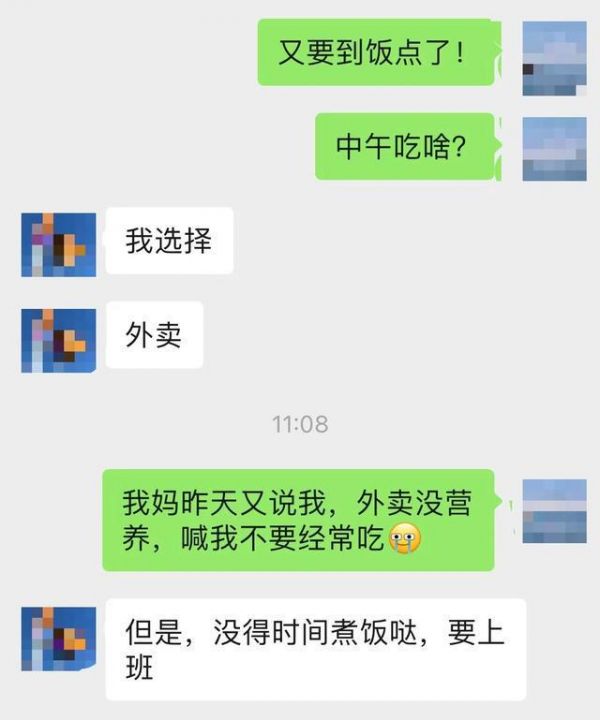Viewport: 600px width, 720px height.
Task: Tap the avatar next to "我妈昨天又说我" message
Action: [554, 510]
